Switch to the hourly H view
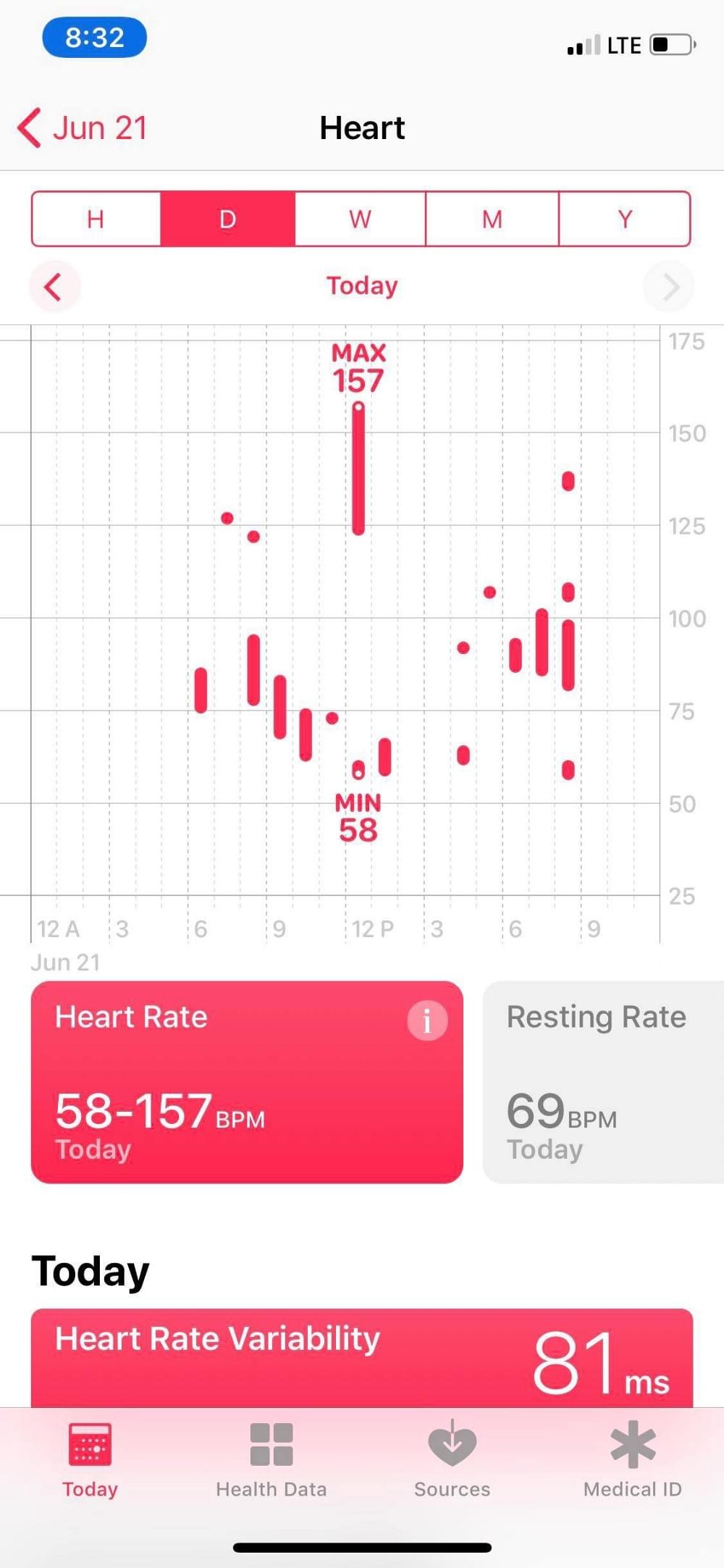 [96, 219]
